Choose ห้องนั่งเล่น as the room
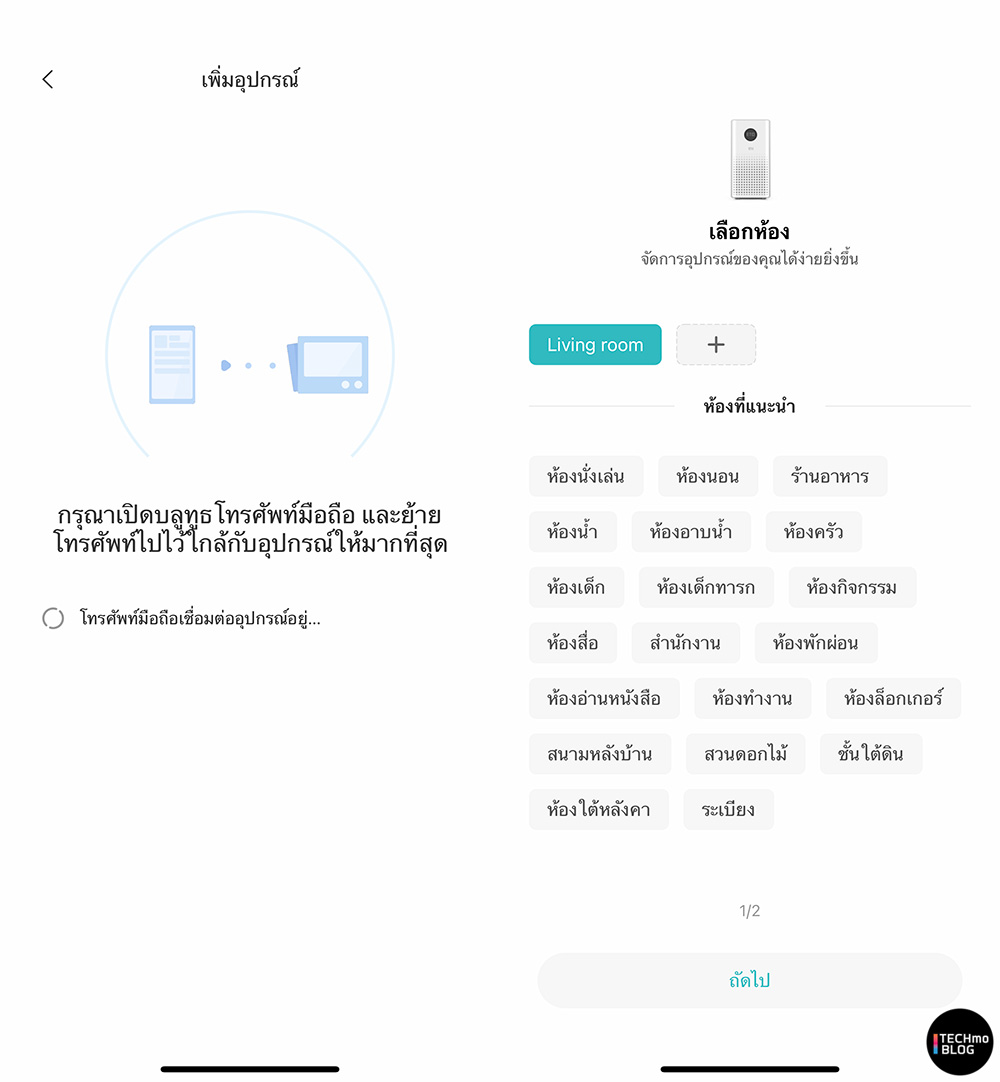The height and width of the screenshot is (1082, 1000). pos(586,476)
